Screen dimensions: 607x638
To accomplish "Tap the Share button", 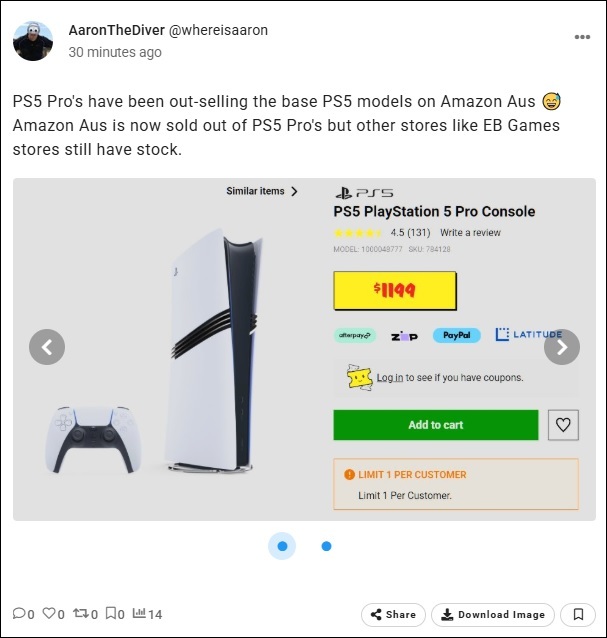I will tap(393, 614).
